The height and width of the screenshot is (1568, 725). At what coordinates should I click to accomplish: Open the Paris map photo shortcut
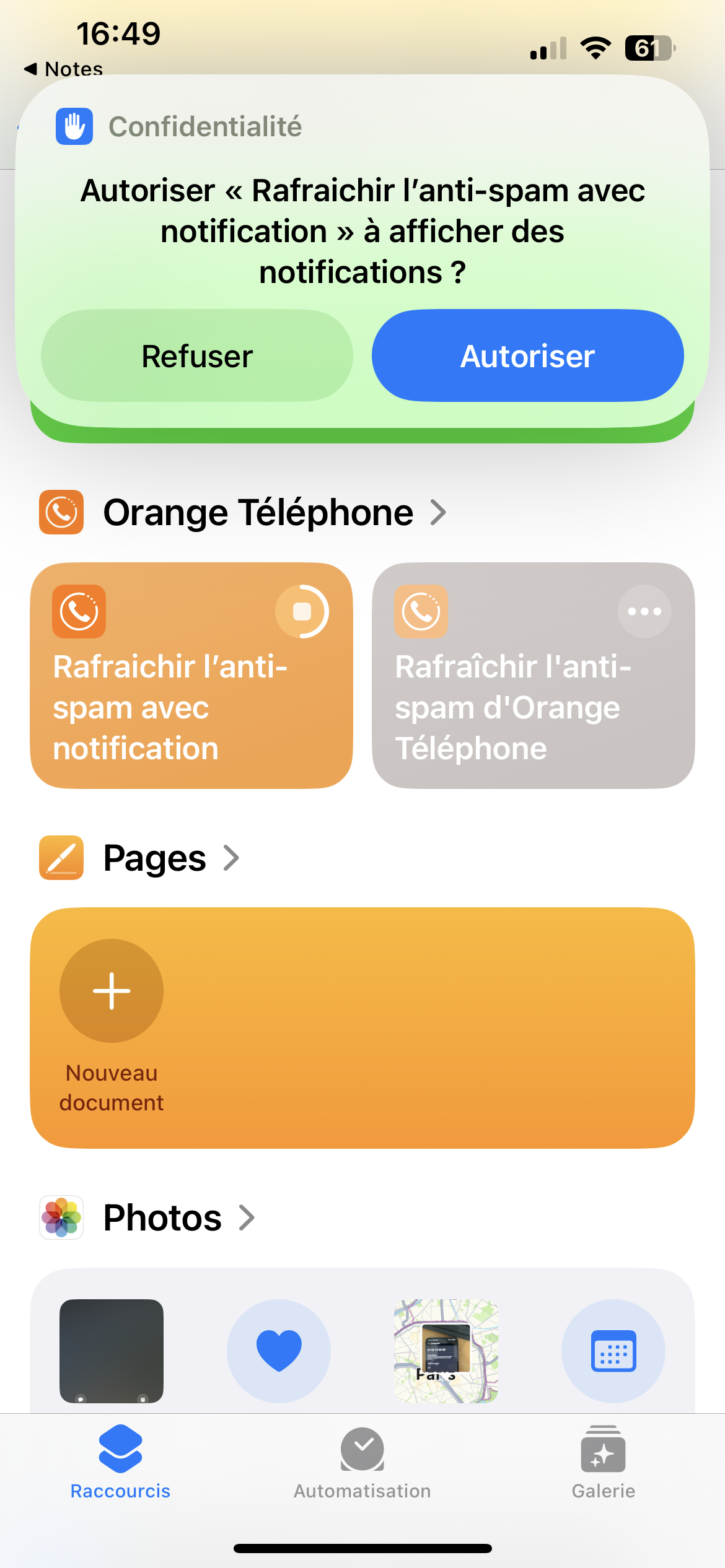(x=446, y=1351)
